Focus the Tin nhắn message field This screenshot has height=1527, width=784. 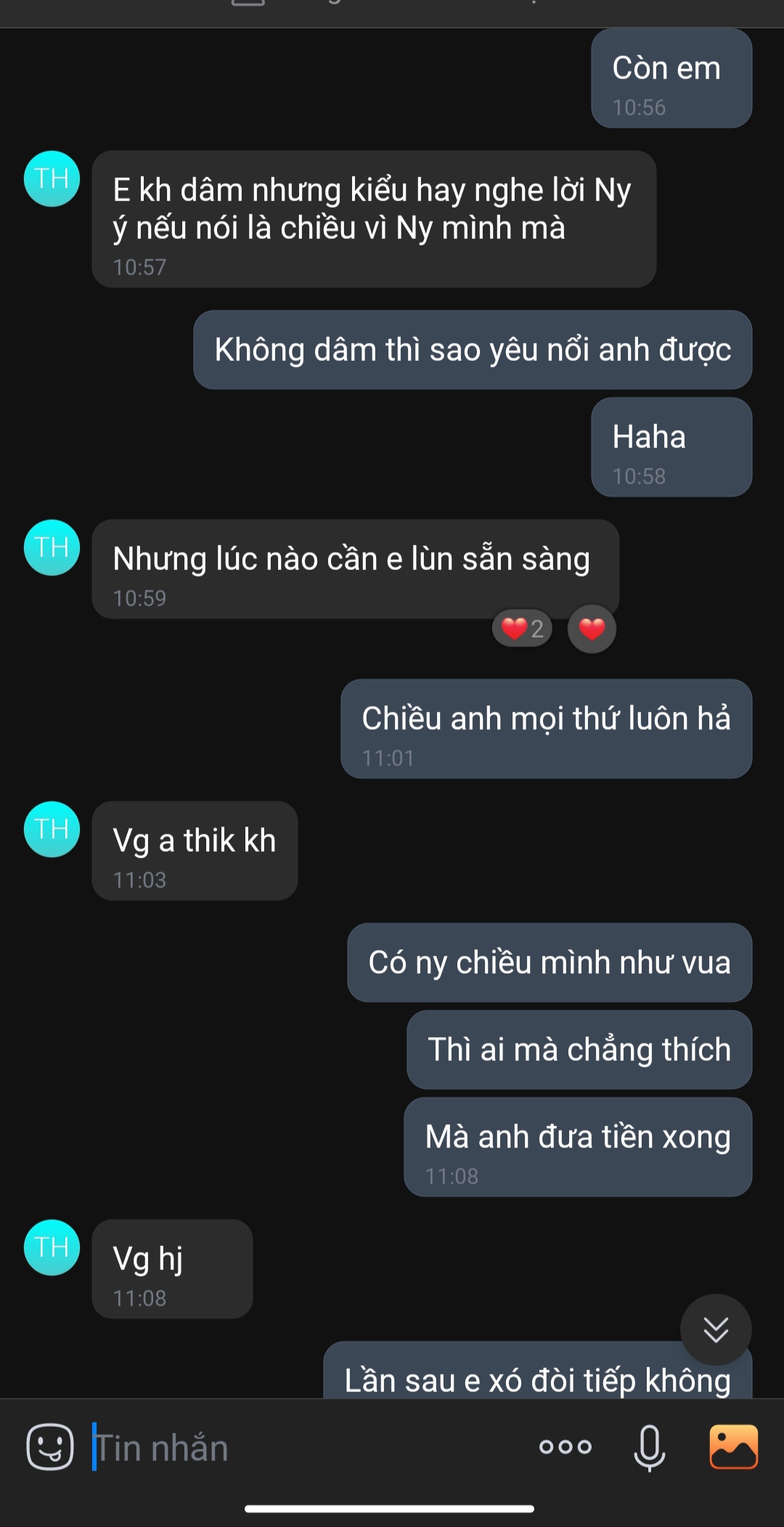305,1448
